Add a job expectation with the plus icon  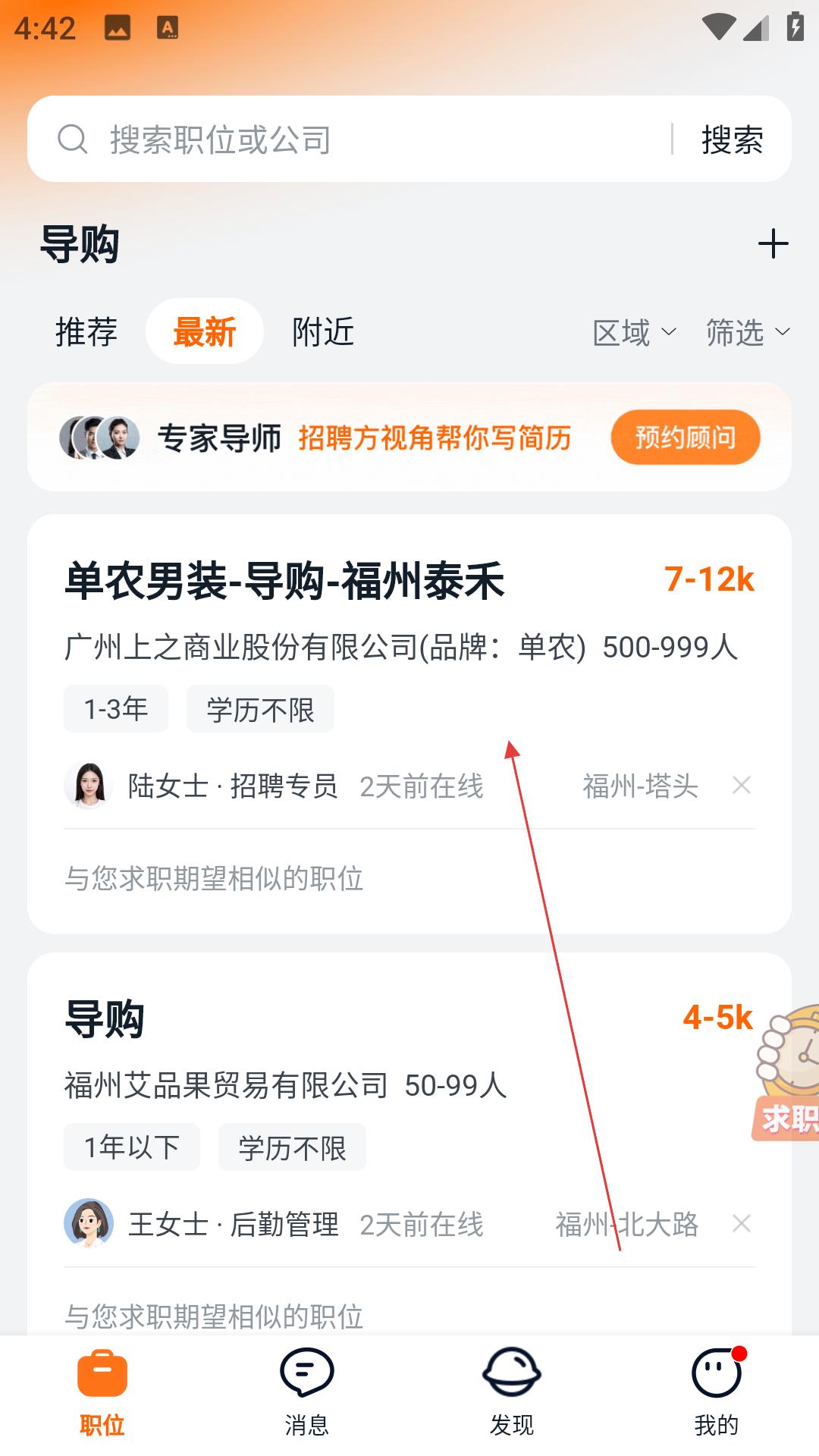click(x=773, y=244)
